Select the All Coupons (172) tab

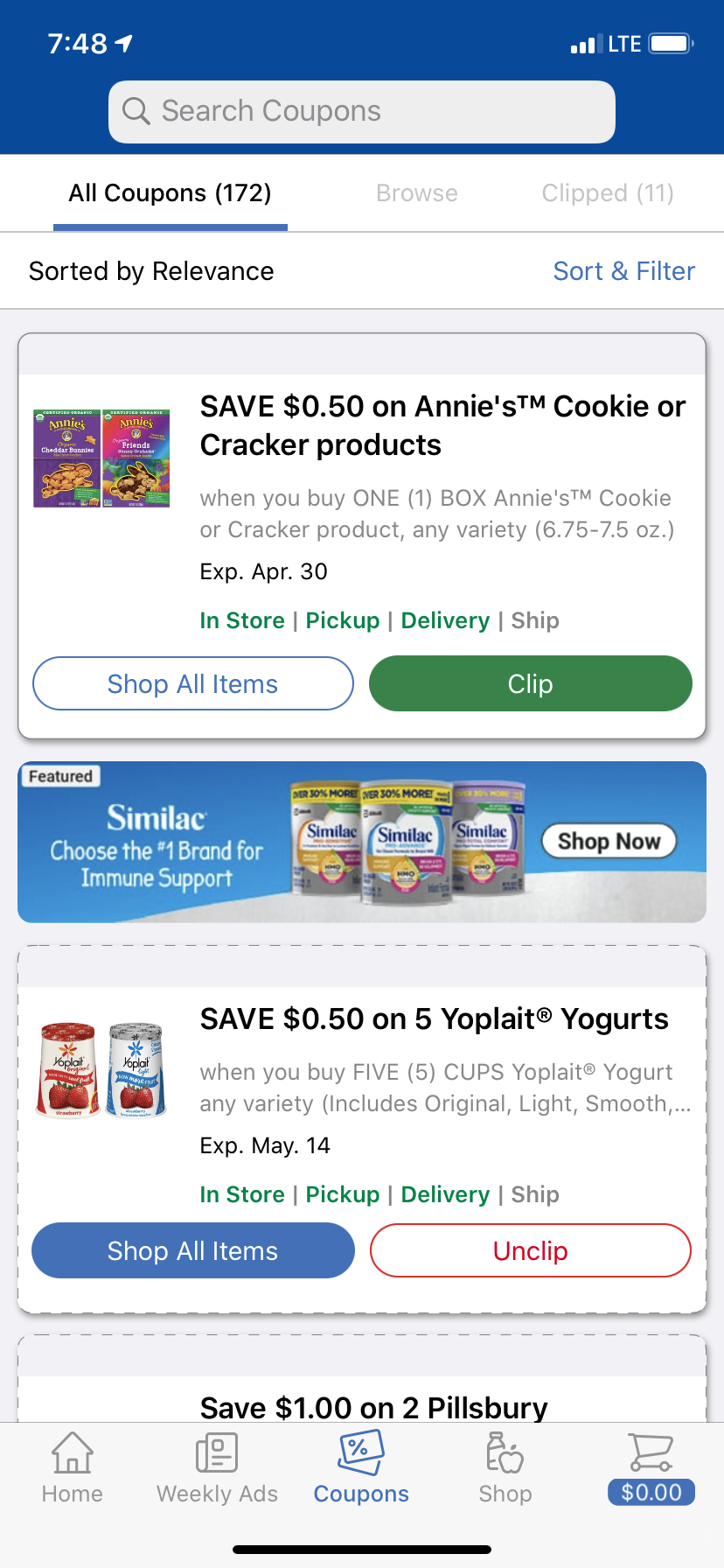(171, 193)
